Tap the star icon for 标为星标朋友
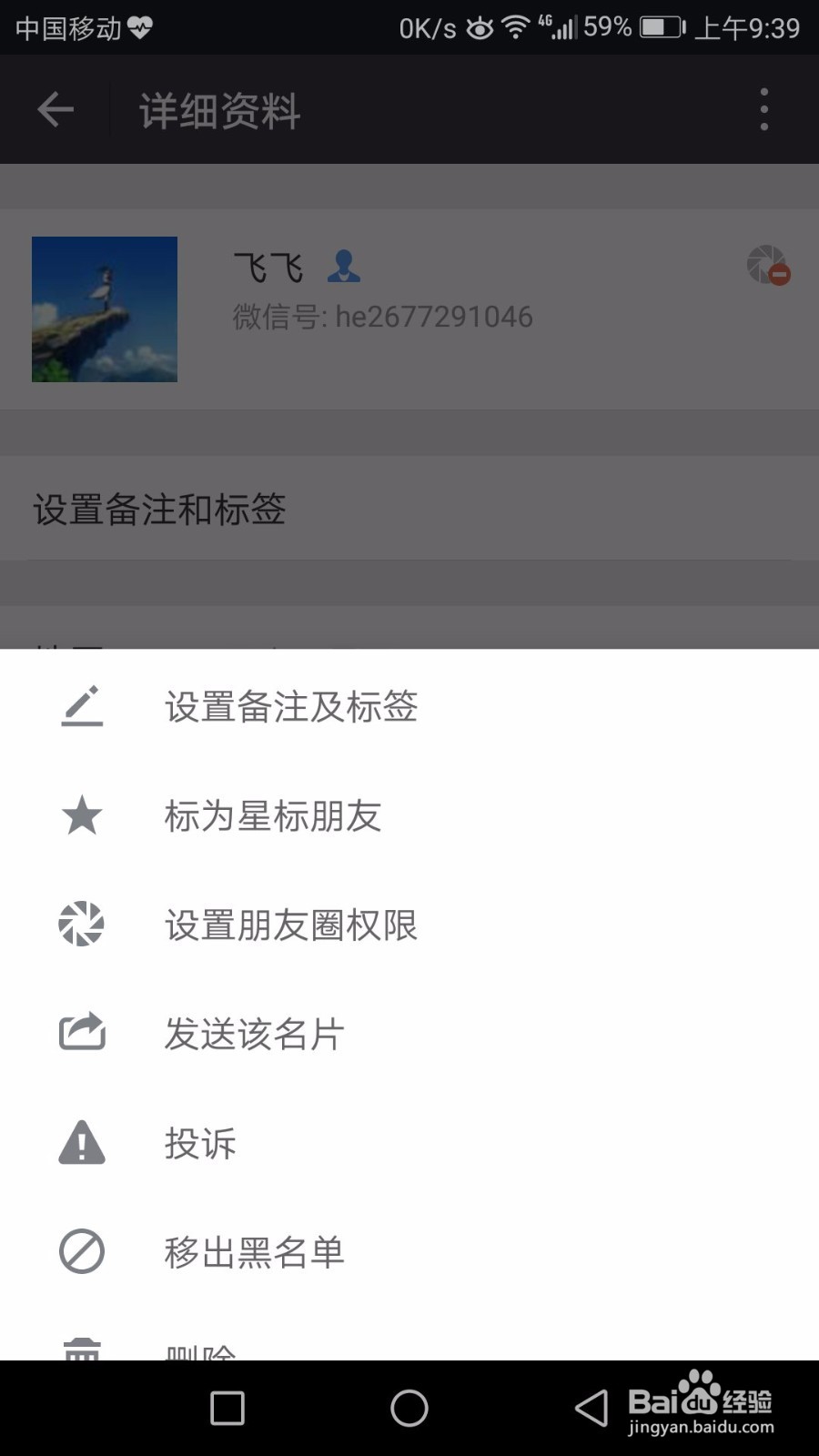The height and width of the screenshot is (1456, 819). pos(81,815)
